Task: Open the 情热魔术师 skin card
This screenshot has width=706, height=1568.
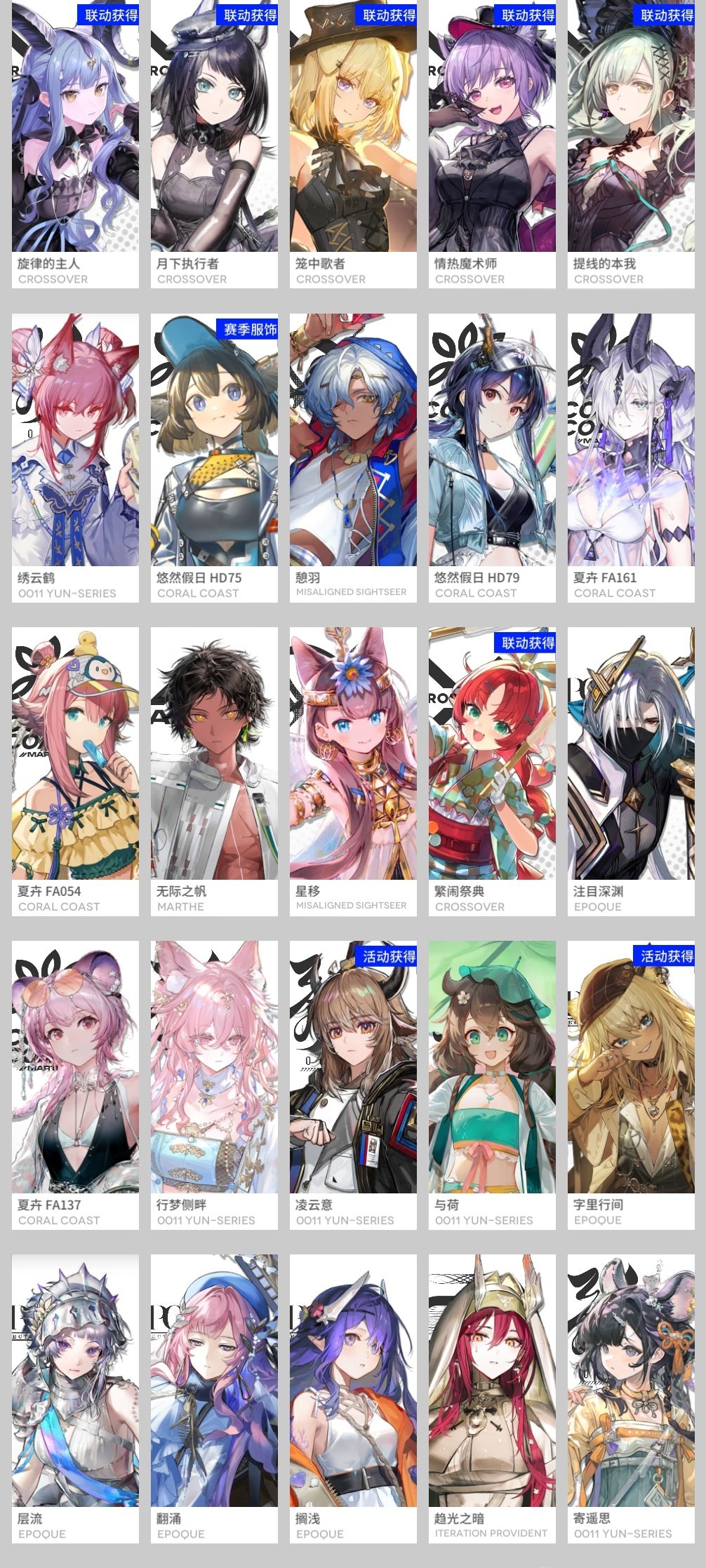Action: [x=492, y=144]
